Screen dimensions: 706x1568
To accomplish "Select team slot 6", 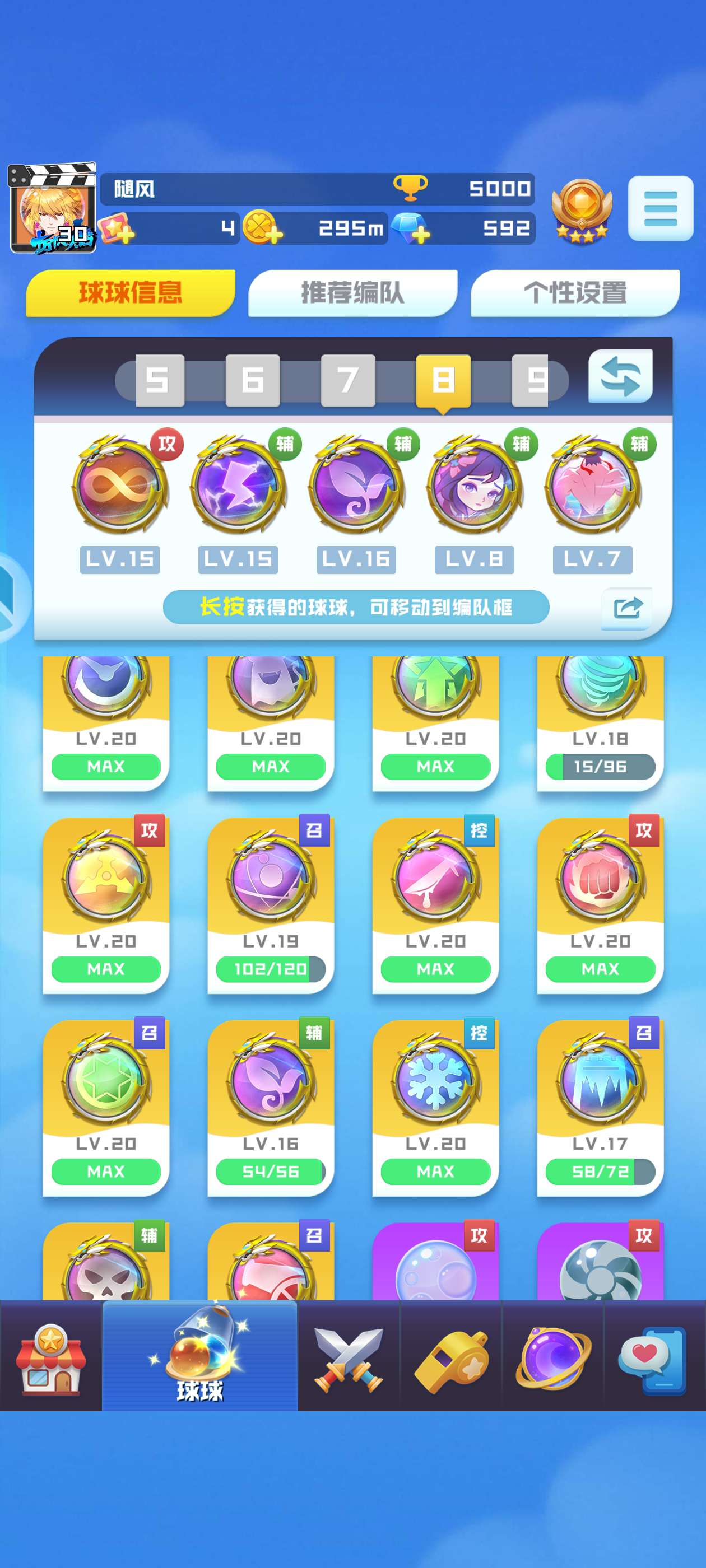I will (252, 380).
